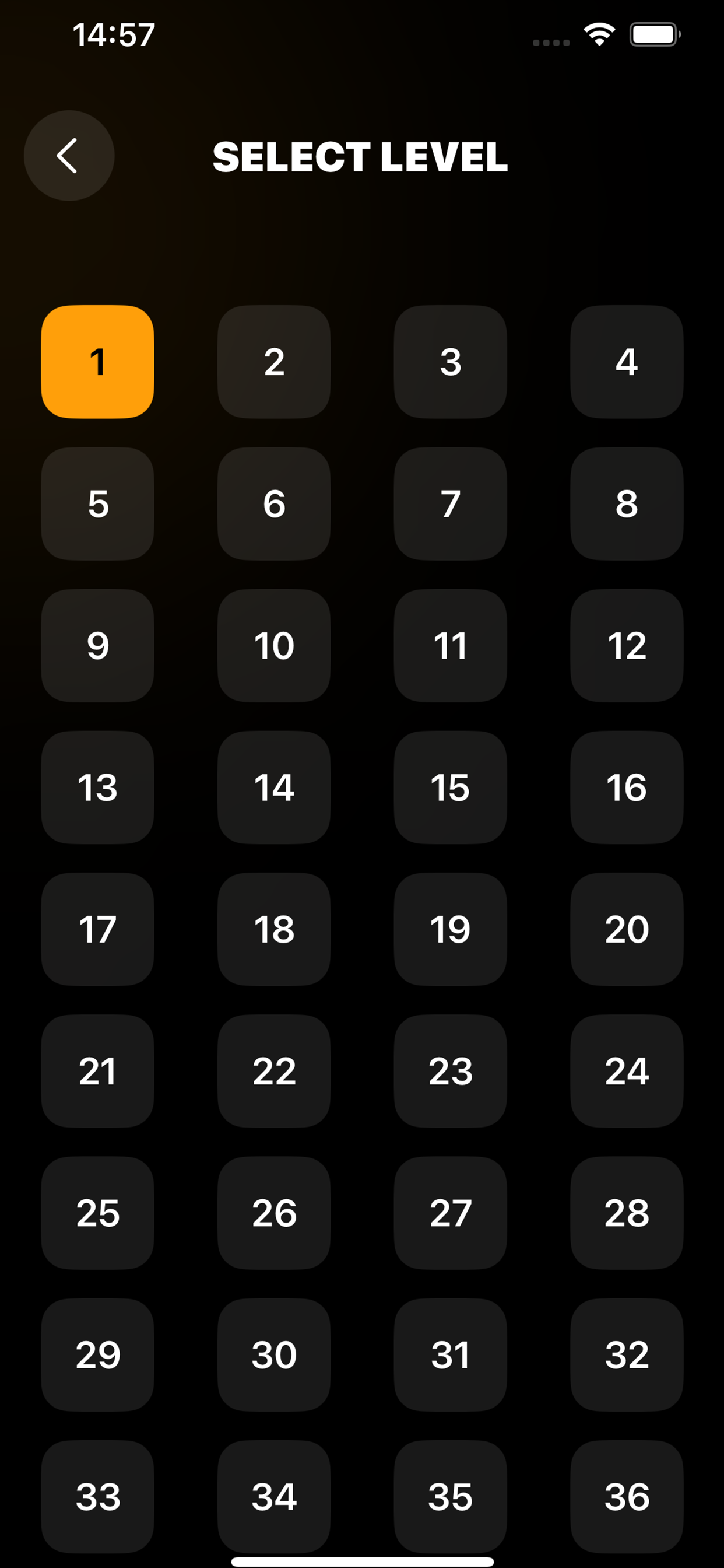Open level 2
The image size is (724, 1568).
274,362
